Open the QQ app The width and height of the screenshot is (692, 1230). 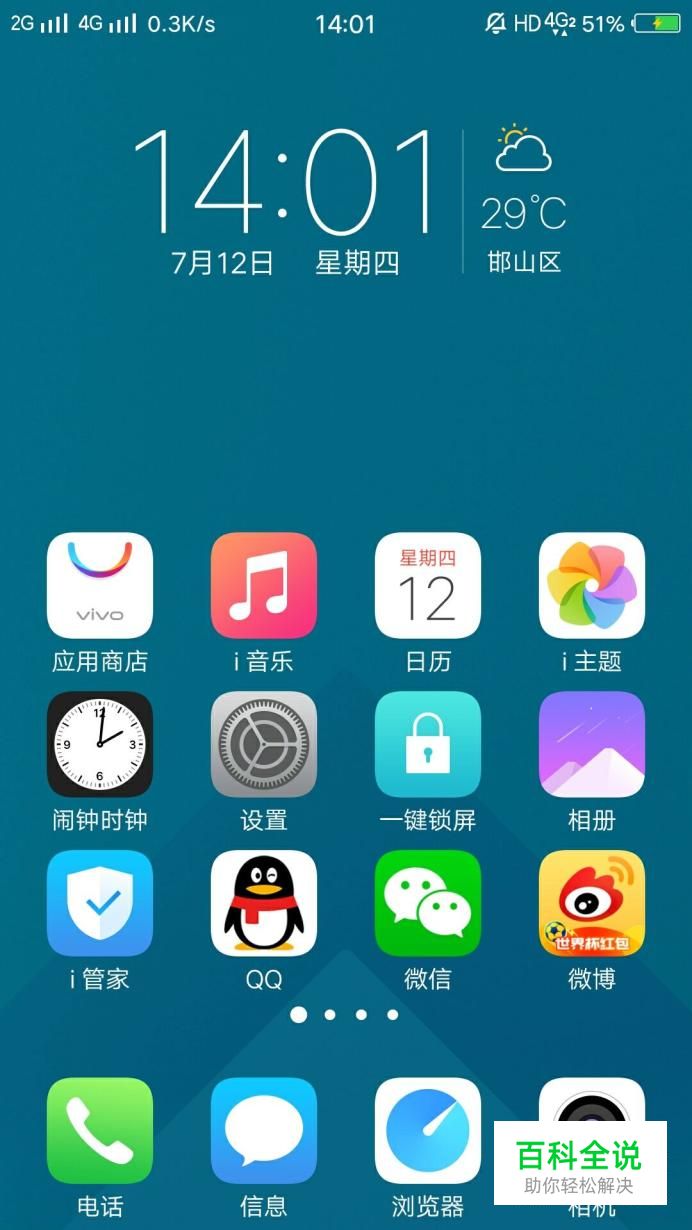pos(264,904)
